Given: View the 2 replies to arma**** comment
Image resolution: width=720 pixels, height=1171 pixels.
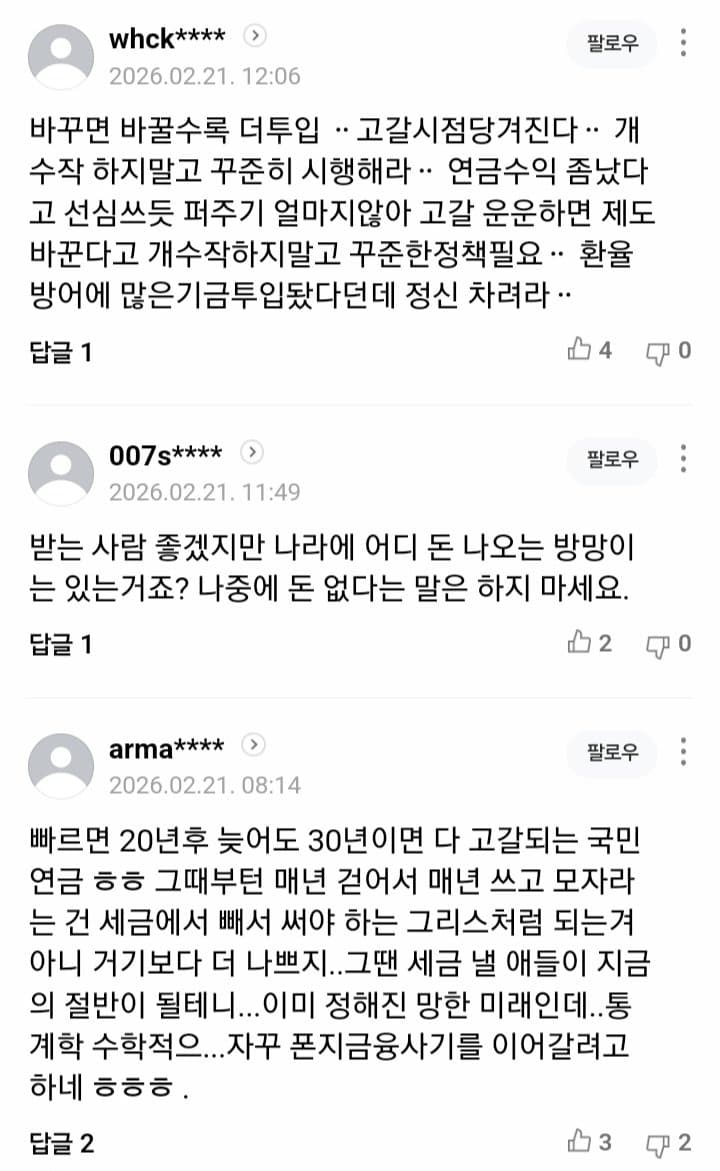Looking at the screenshot, I should point(60,1142).
